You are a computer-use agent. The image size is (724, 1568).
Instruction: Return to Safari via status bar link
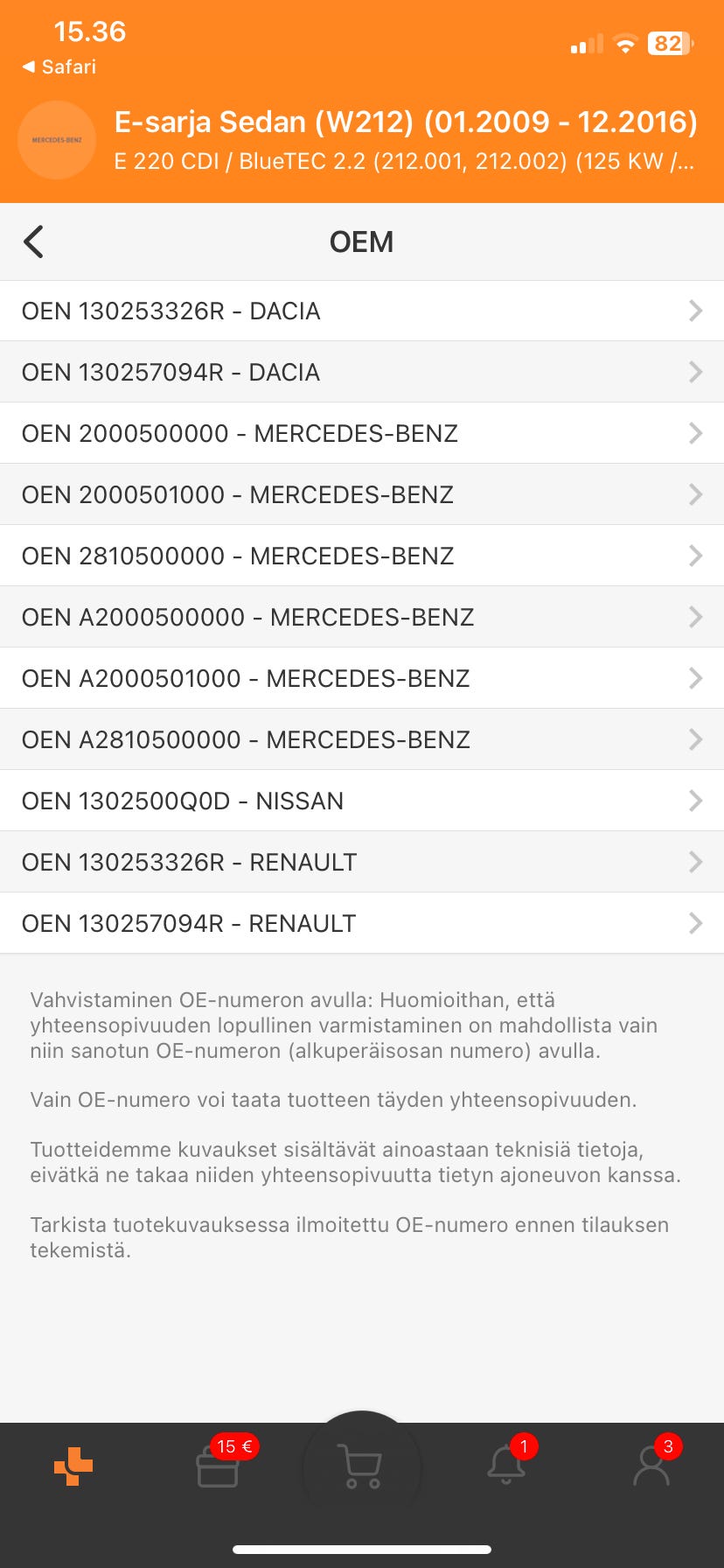tap(59, 66)
